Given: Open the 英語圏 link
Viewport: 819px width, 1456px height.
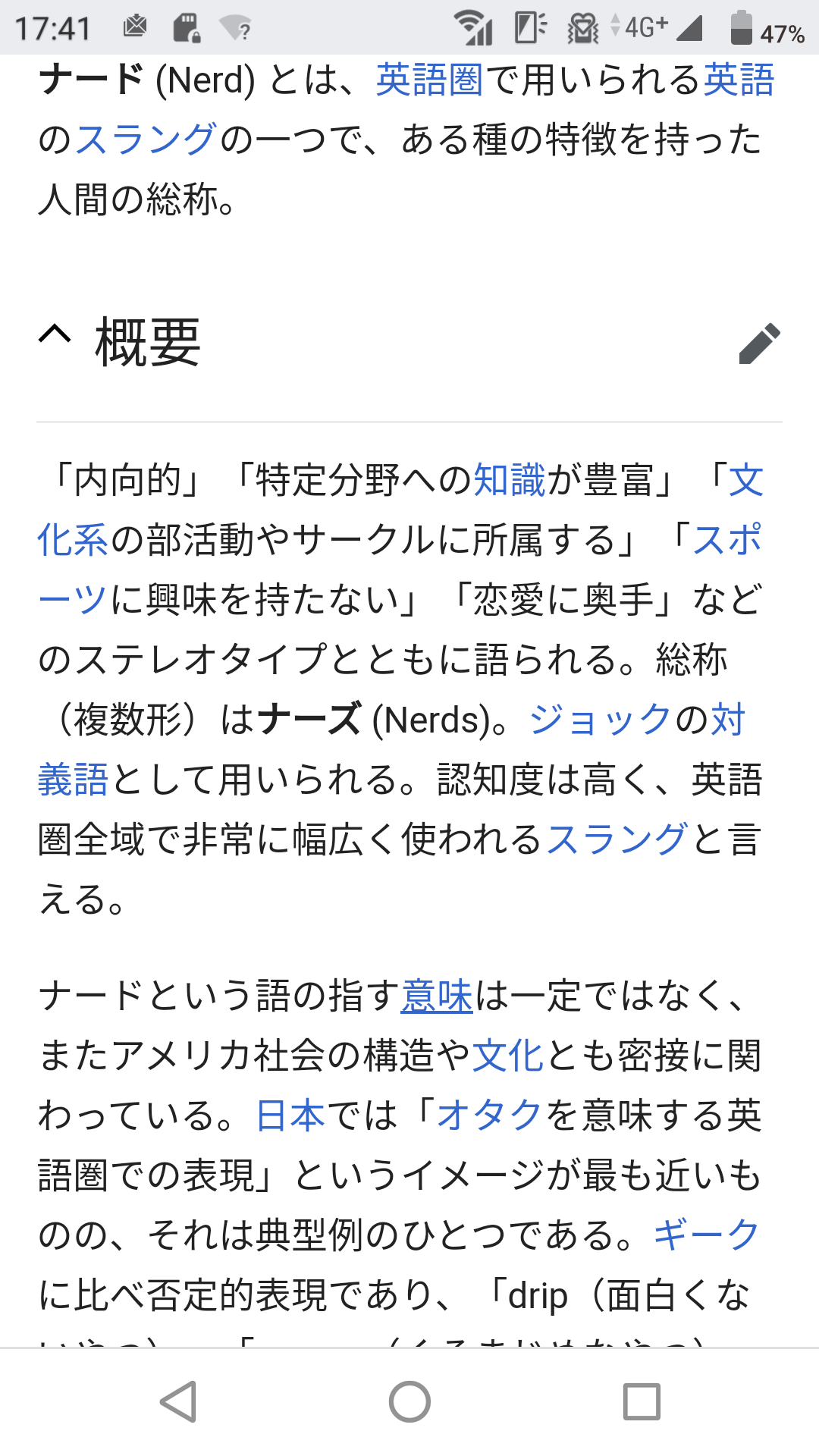Looking at the screenshot, I should coord(429,80).
